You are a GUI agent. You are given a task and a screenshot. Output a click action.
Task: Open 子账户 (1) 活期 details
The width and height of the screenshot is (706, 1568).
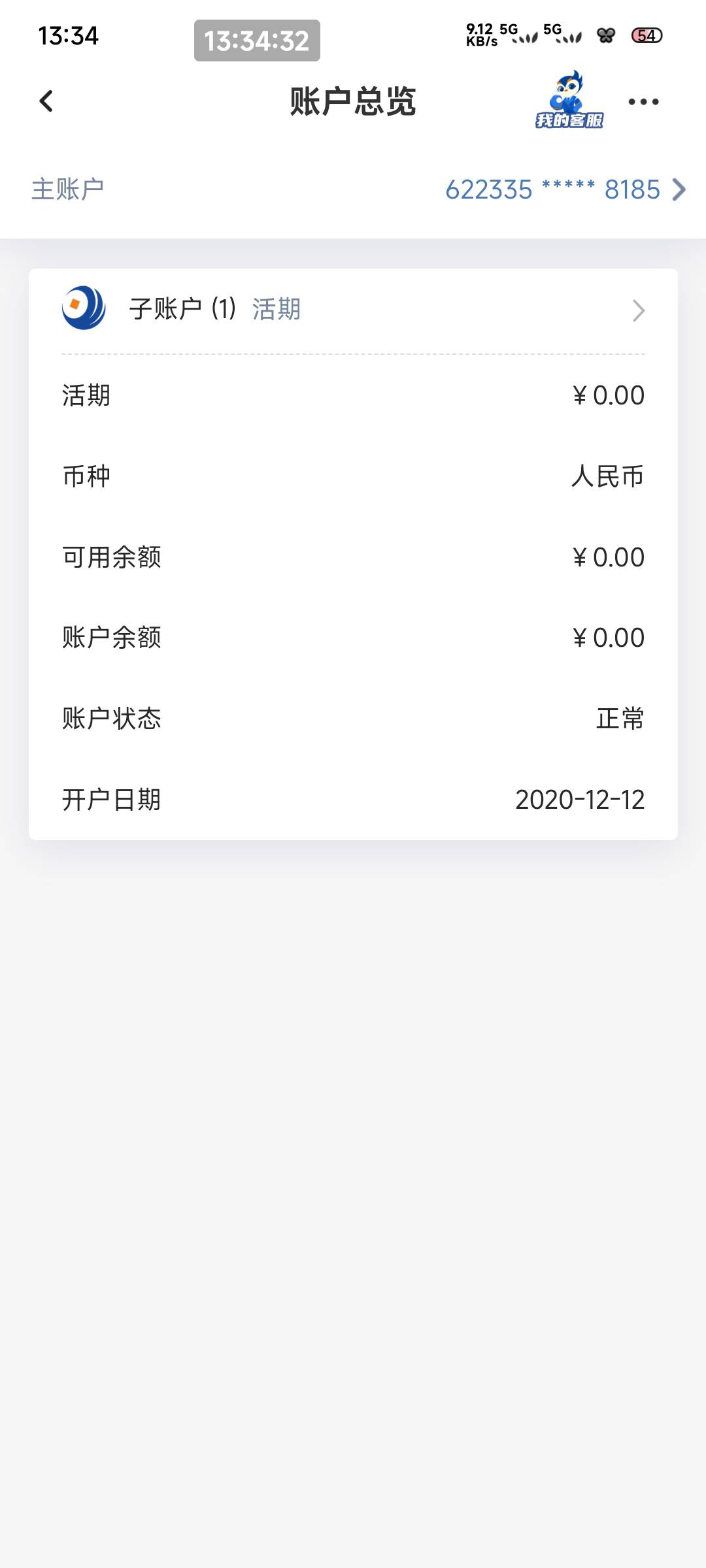coord(353,310)
